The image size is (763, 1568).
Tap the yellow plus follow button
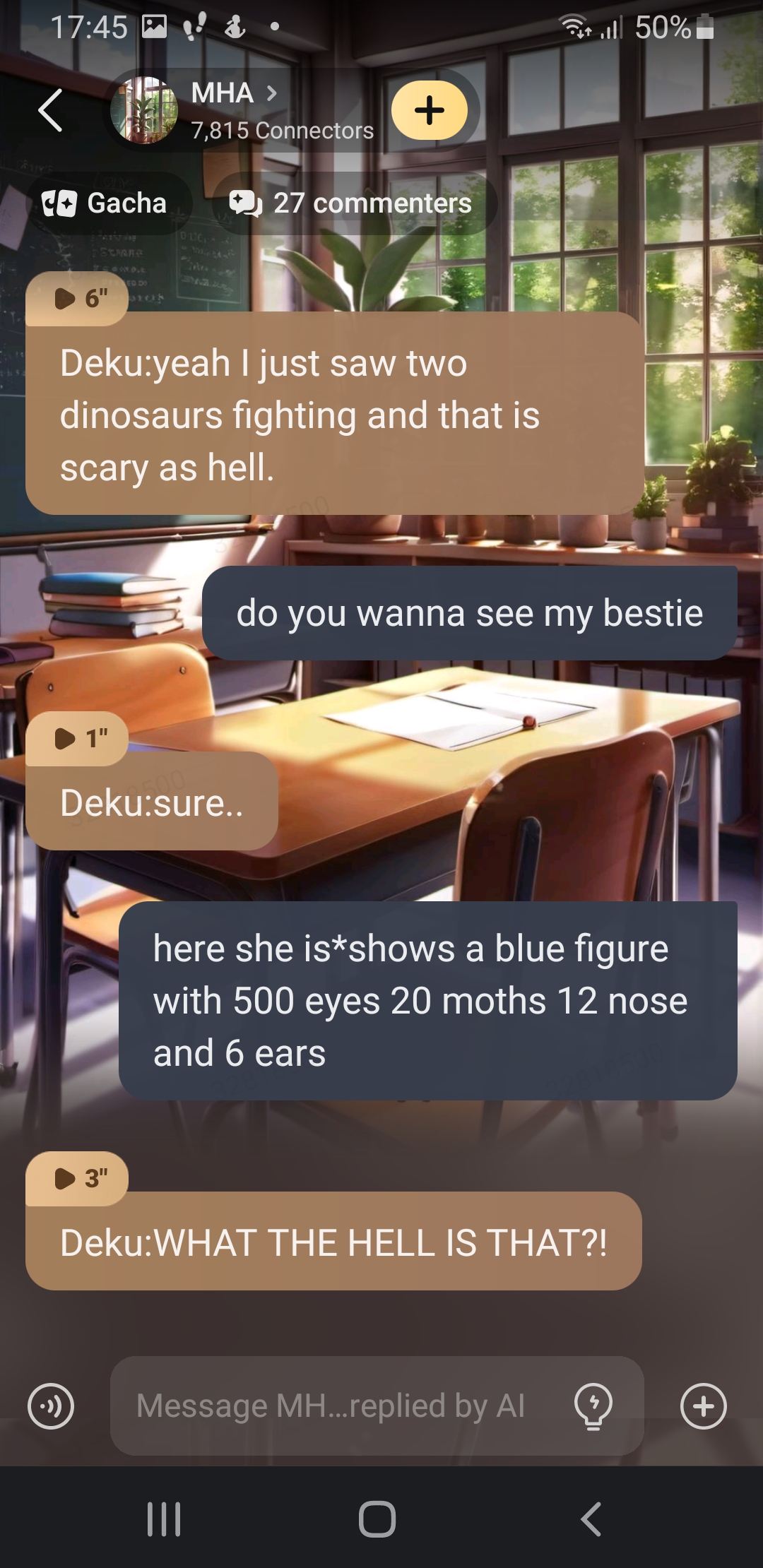pos(430,110)
